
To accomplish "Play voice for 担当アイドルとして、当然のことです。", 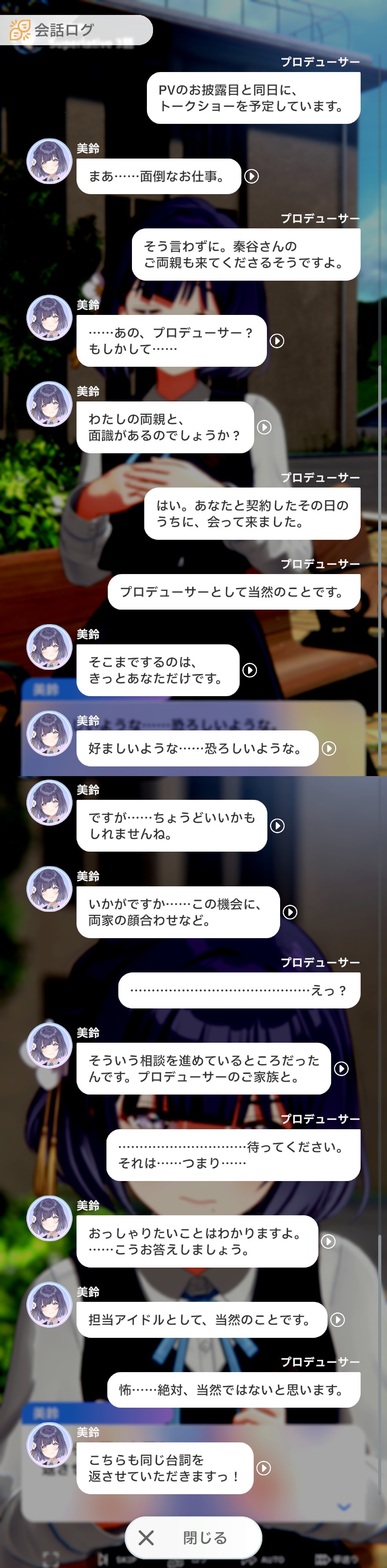I will 337,1320.
